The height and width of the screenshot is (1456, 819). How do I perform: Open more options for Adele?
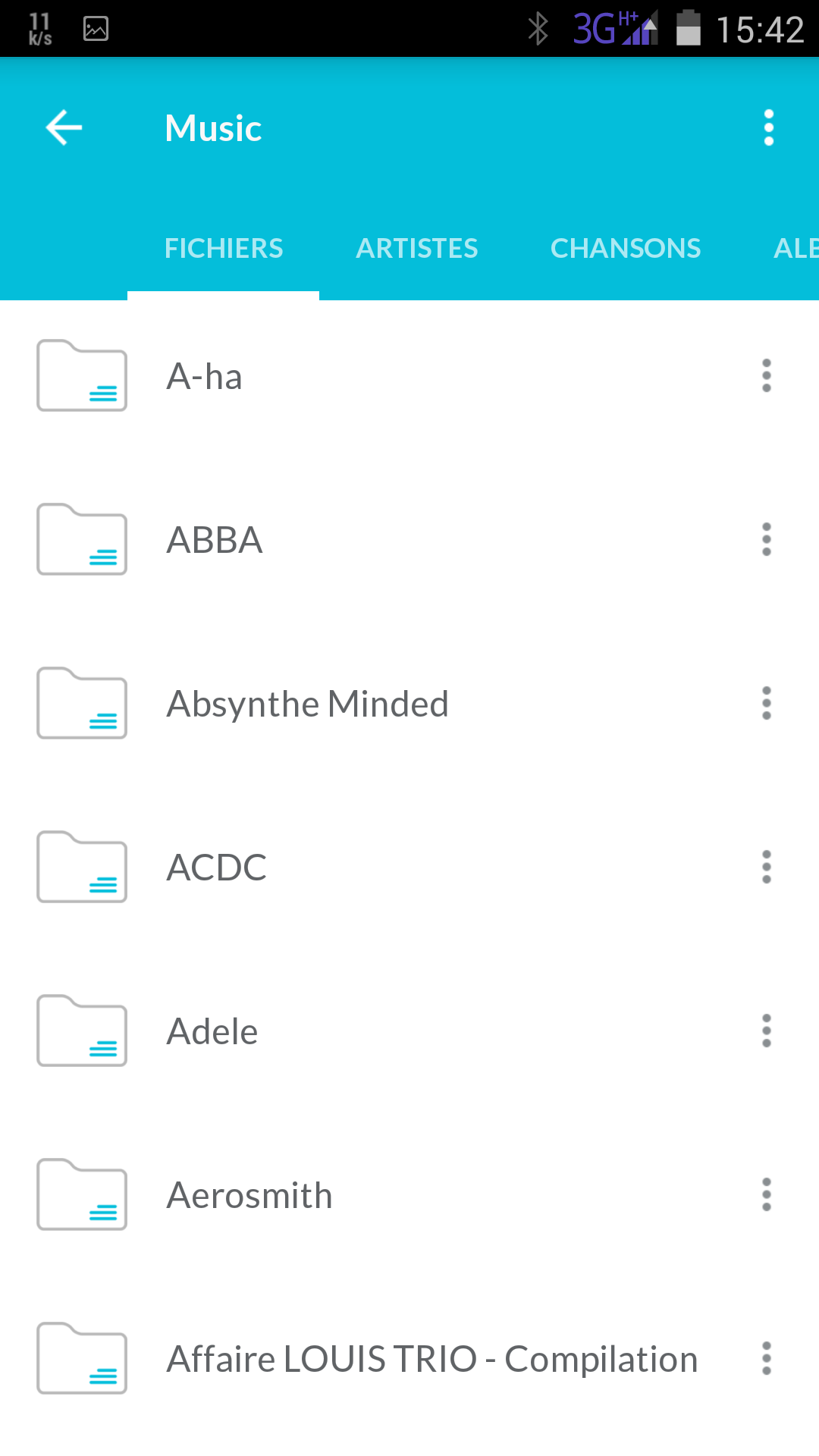click(x=767, y=1031)
